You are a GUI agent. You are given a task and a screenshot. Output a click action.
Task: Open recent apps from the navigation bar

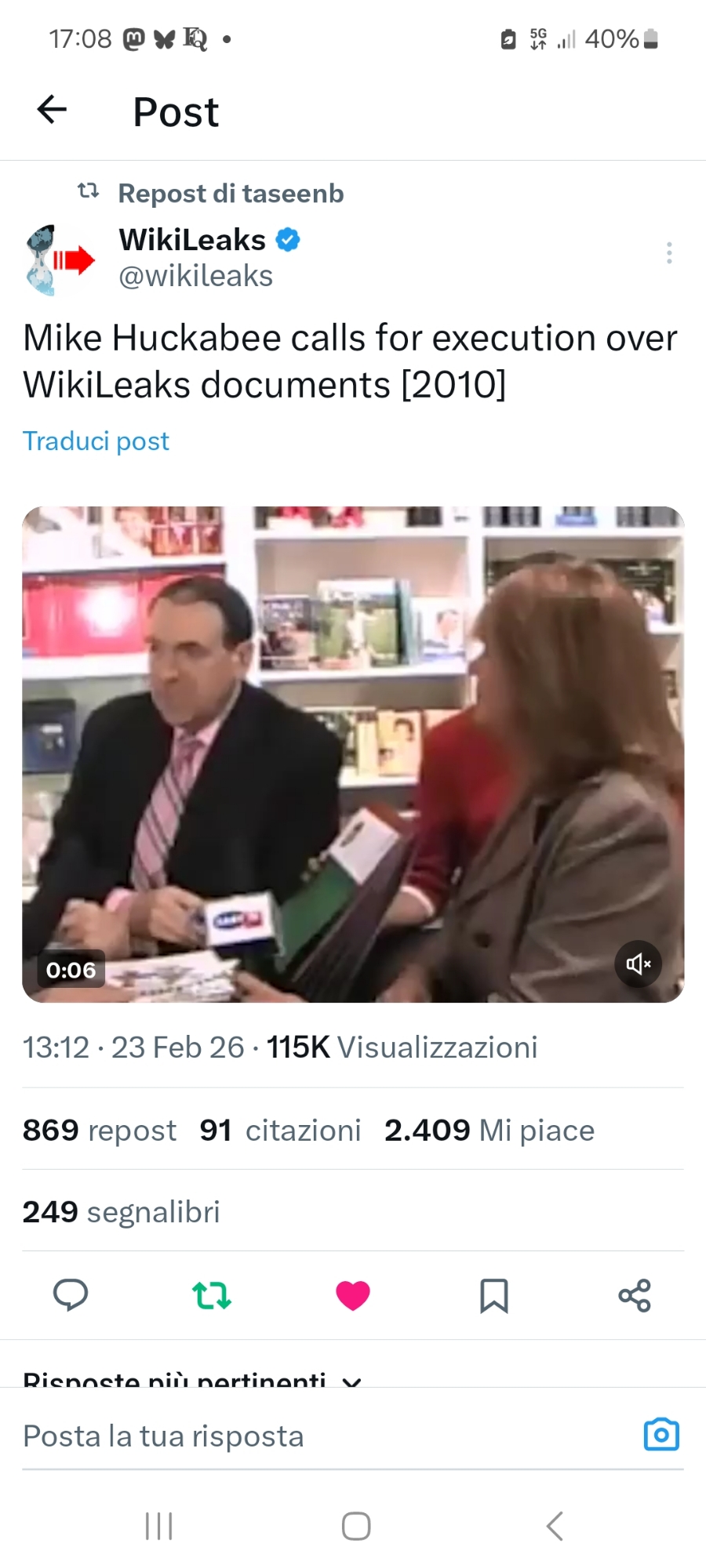click(x=159, y=1526)
